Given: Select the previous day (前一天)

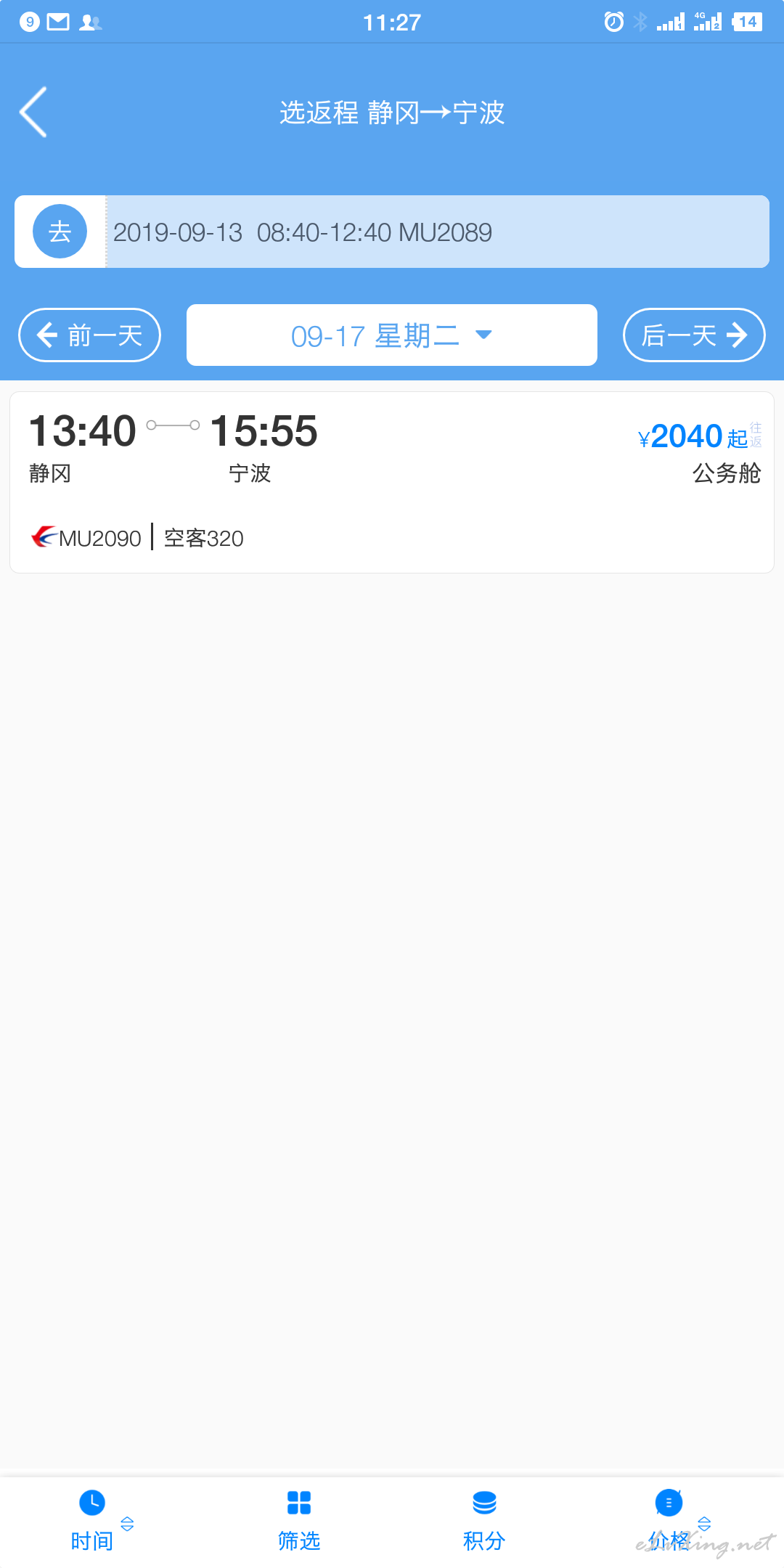Looking at the screenshot, I should click(x=89, y=335).
